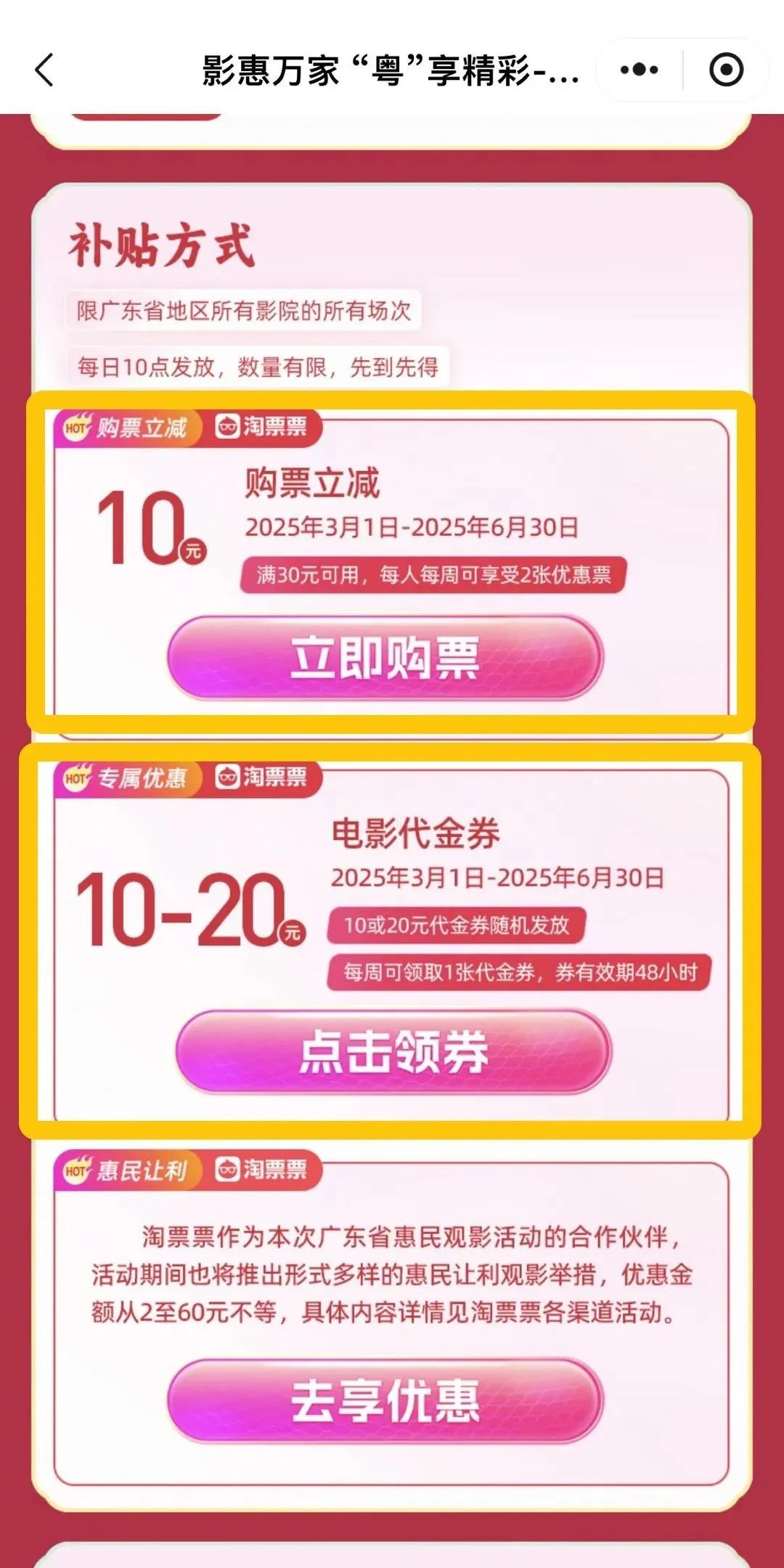This screenshot has width=784, height=1568.
Task: Close the mini program via circle icon
Action: click(x=726, y=70)
